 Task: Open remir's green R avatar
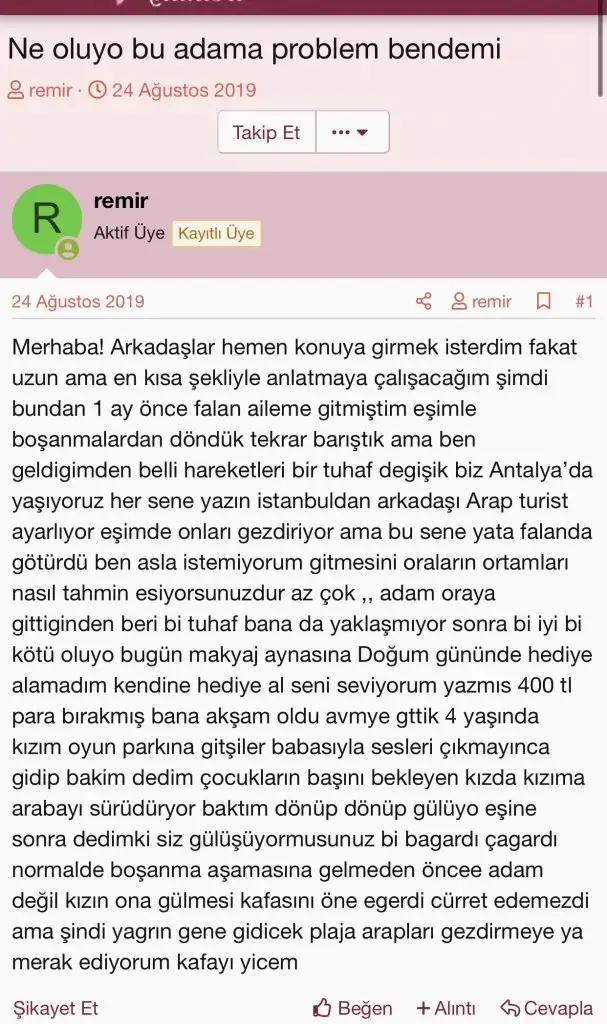[x=46, y=219]
